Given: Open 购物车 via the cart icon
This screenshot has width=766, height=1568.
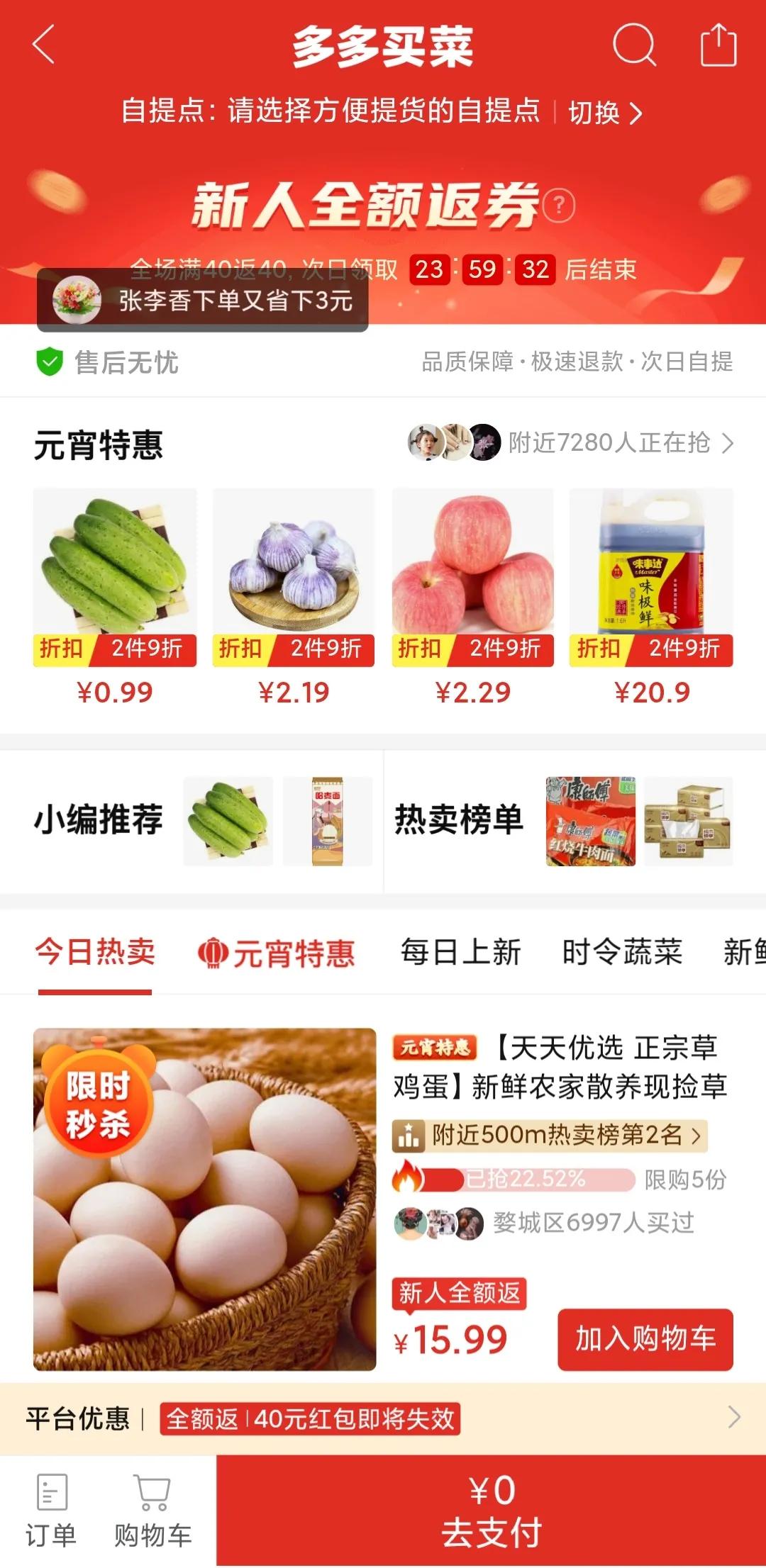Looking at the screenshot, I should pyautogui.click(x=151, y=1497).
